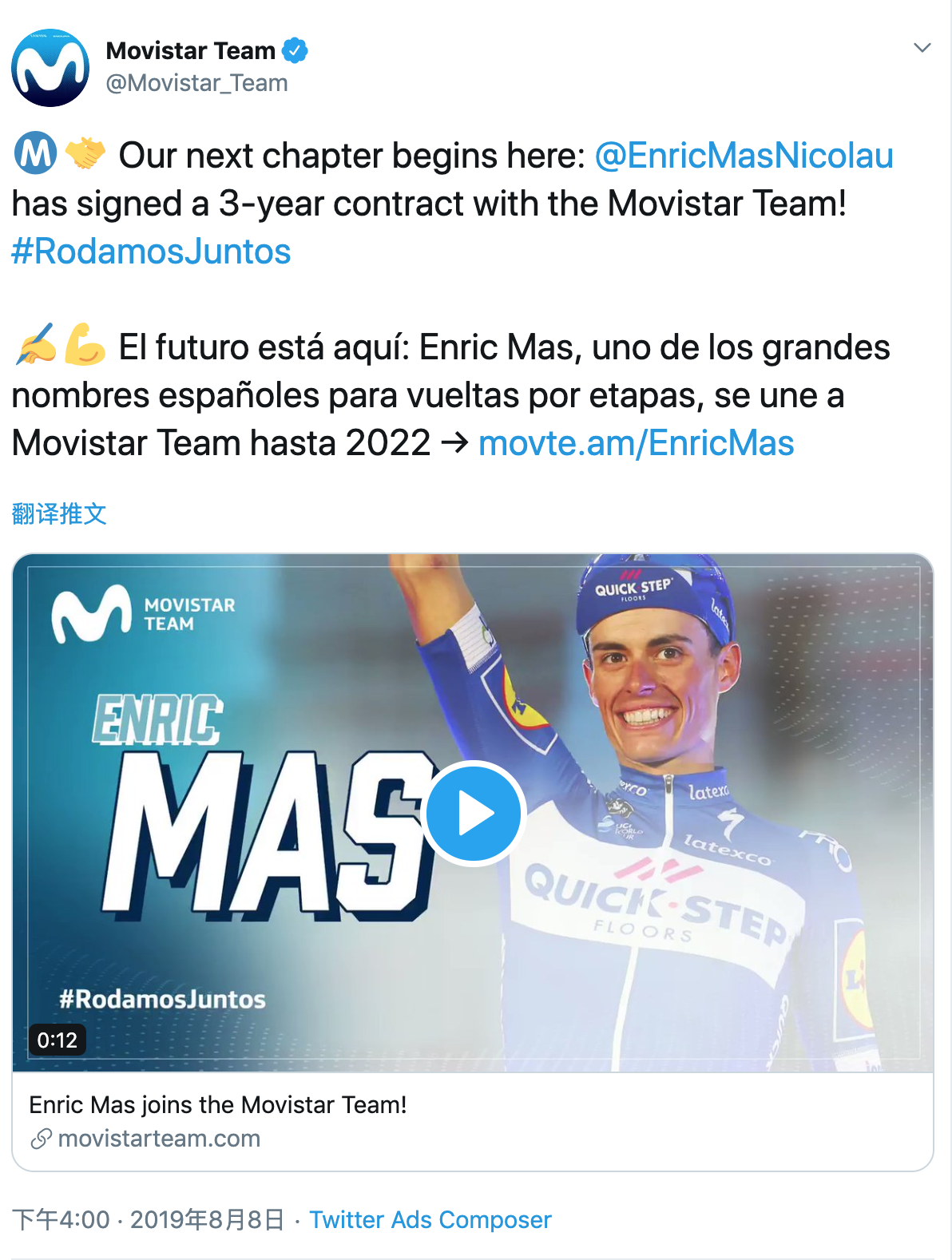This screenshot has height=1260, width=952.
Task: Translate the tweet via 翻译推文
Action: click(x=59, y=513)
